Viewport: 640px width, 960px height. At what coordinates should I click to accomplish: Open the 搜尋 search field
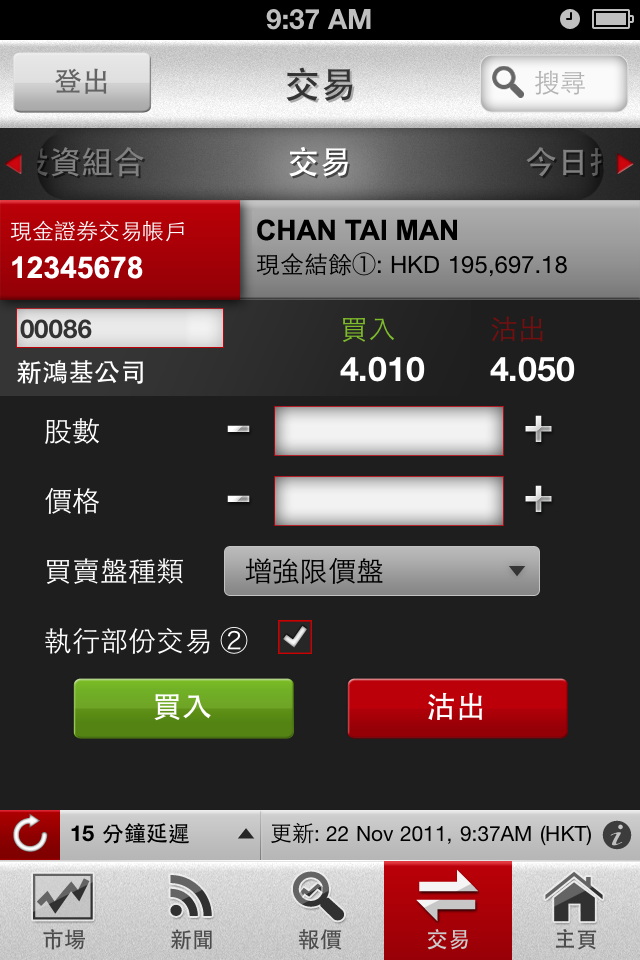click(x=546, y=83)
